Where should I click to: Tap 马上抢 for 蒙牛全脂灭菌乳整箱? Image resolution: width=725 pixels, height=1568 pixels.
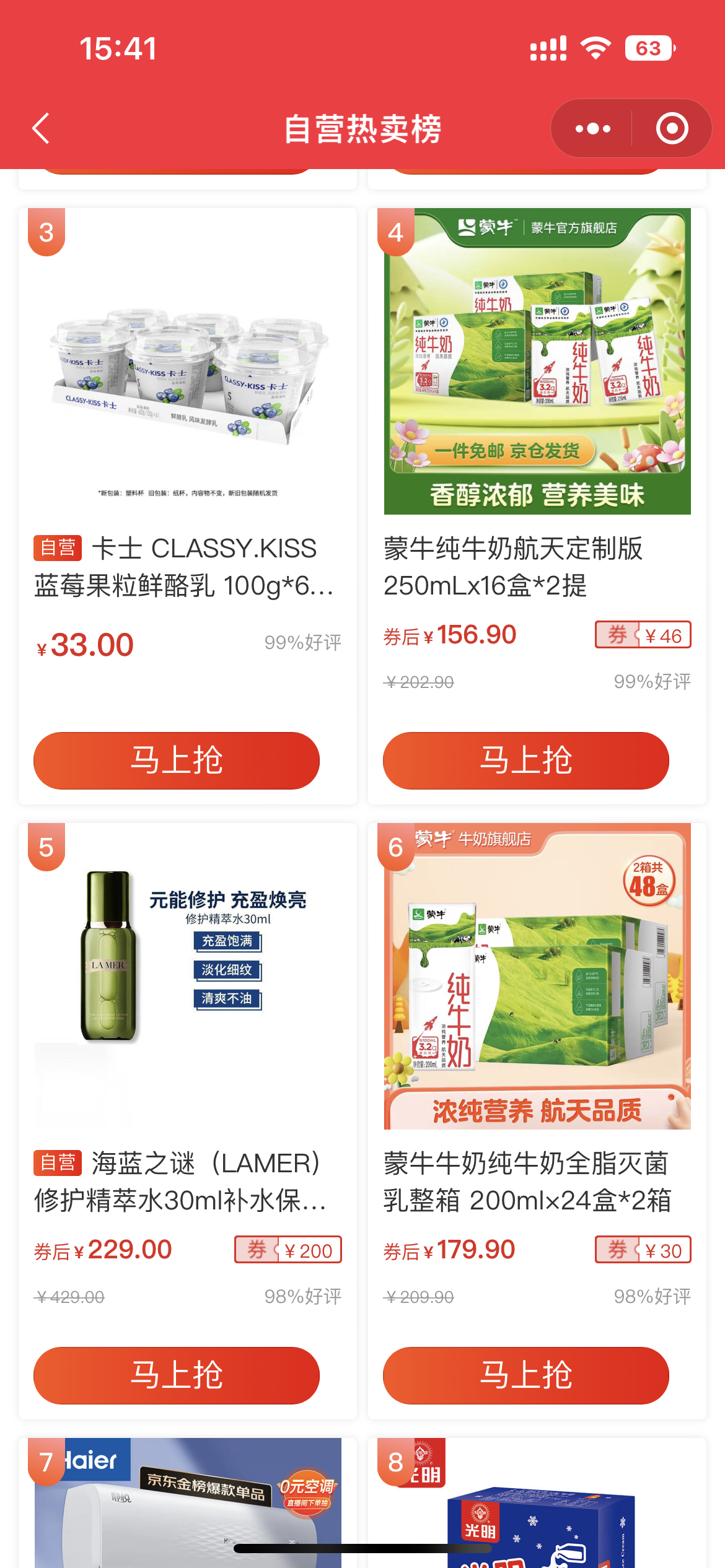(525, 1375)
